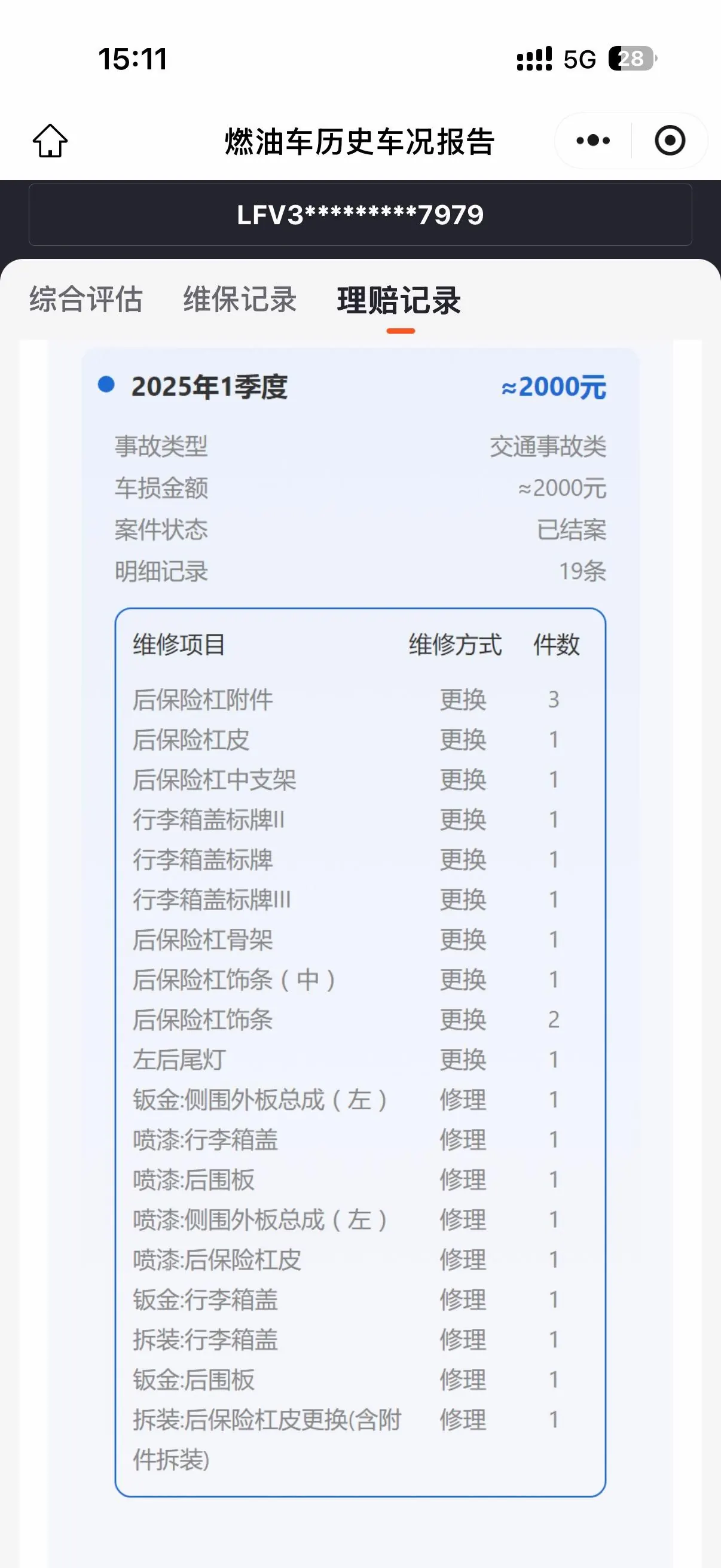Close the mini program with circle button
The image size is (721, 1568).
pos(670,141)
